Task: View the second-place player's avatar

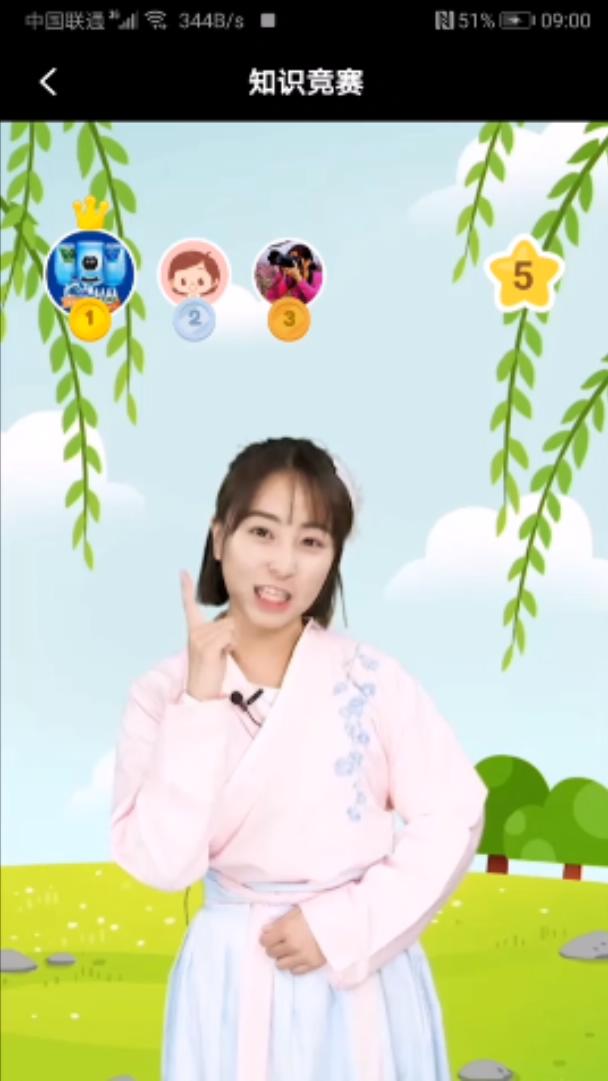Action: coord(194,272)
